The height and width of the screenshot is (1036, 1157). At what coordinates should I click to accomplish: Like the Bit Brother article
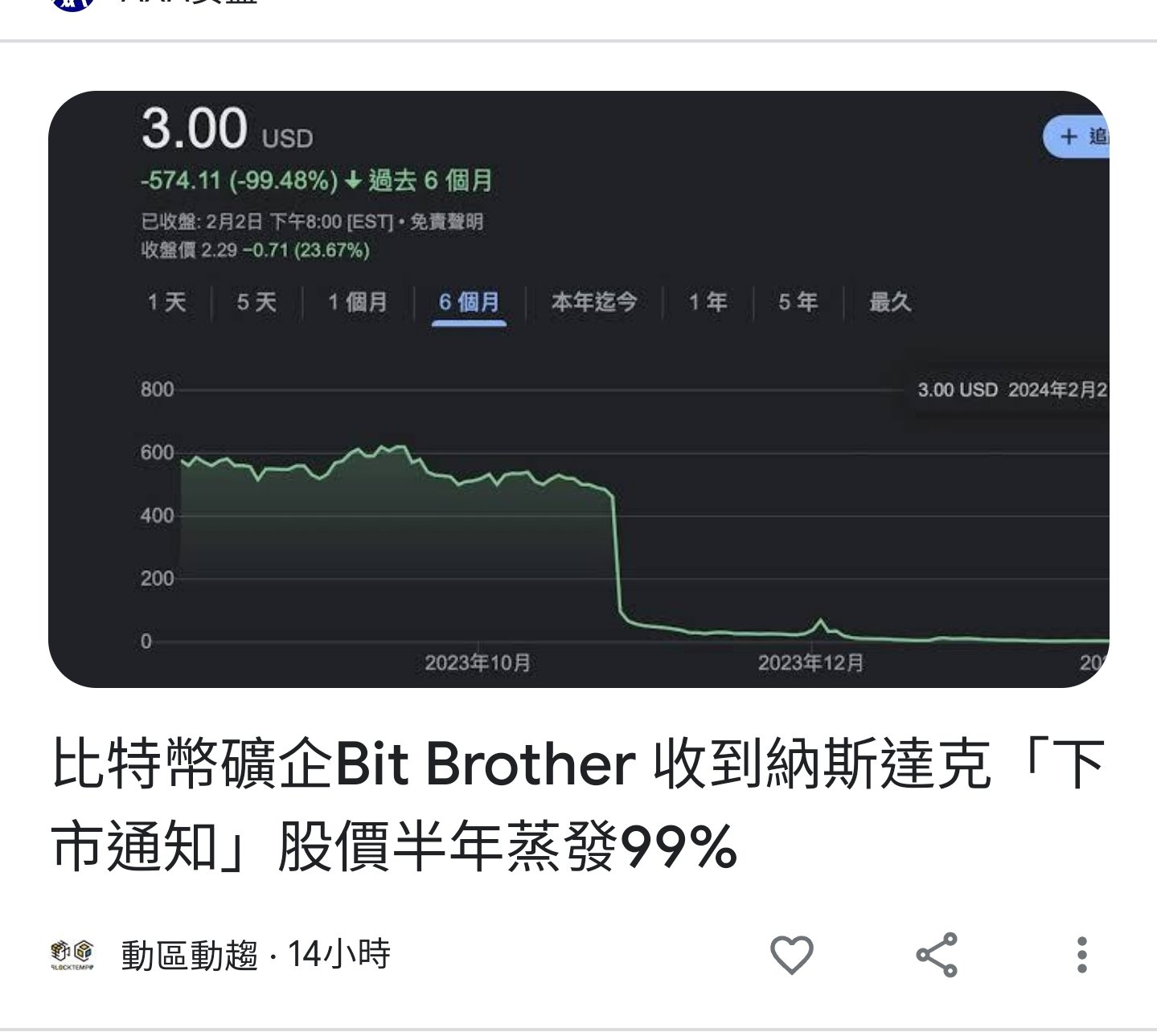(x=791, y=955)
